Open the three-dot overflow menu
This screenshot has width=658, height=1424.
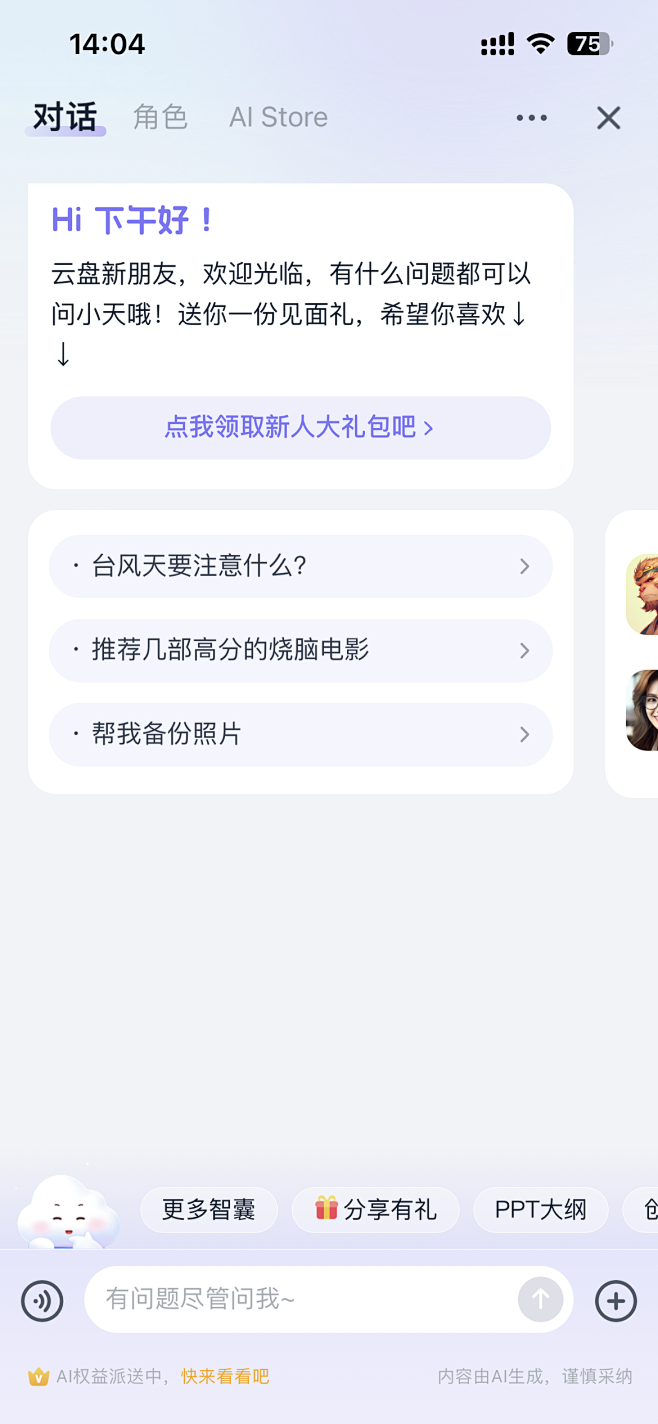tap(531, 118)
